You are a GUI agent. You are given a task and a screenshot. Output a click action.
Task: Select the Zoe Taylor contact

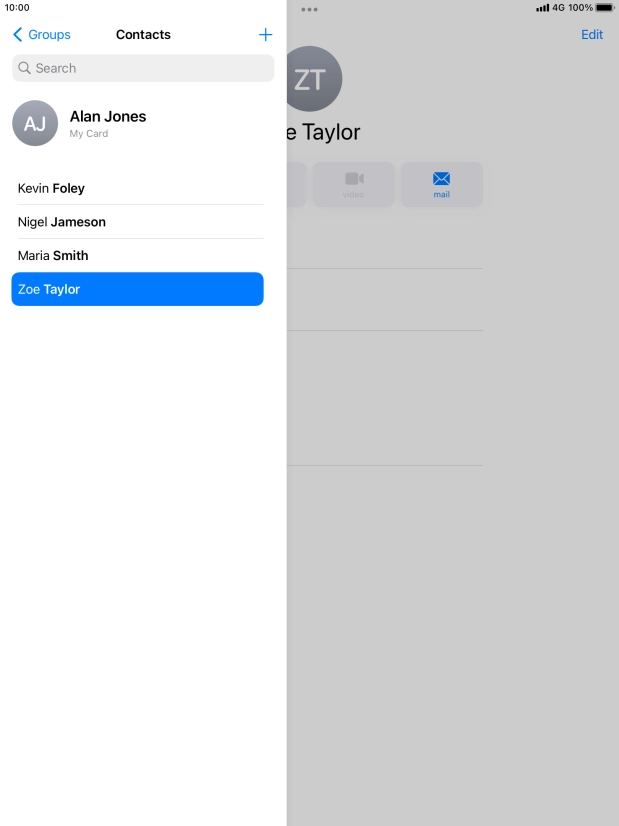(138, 289)
